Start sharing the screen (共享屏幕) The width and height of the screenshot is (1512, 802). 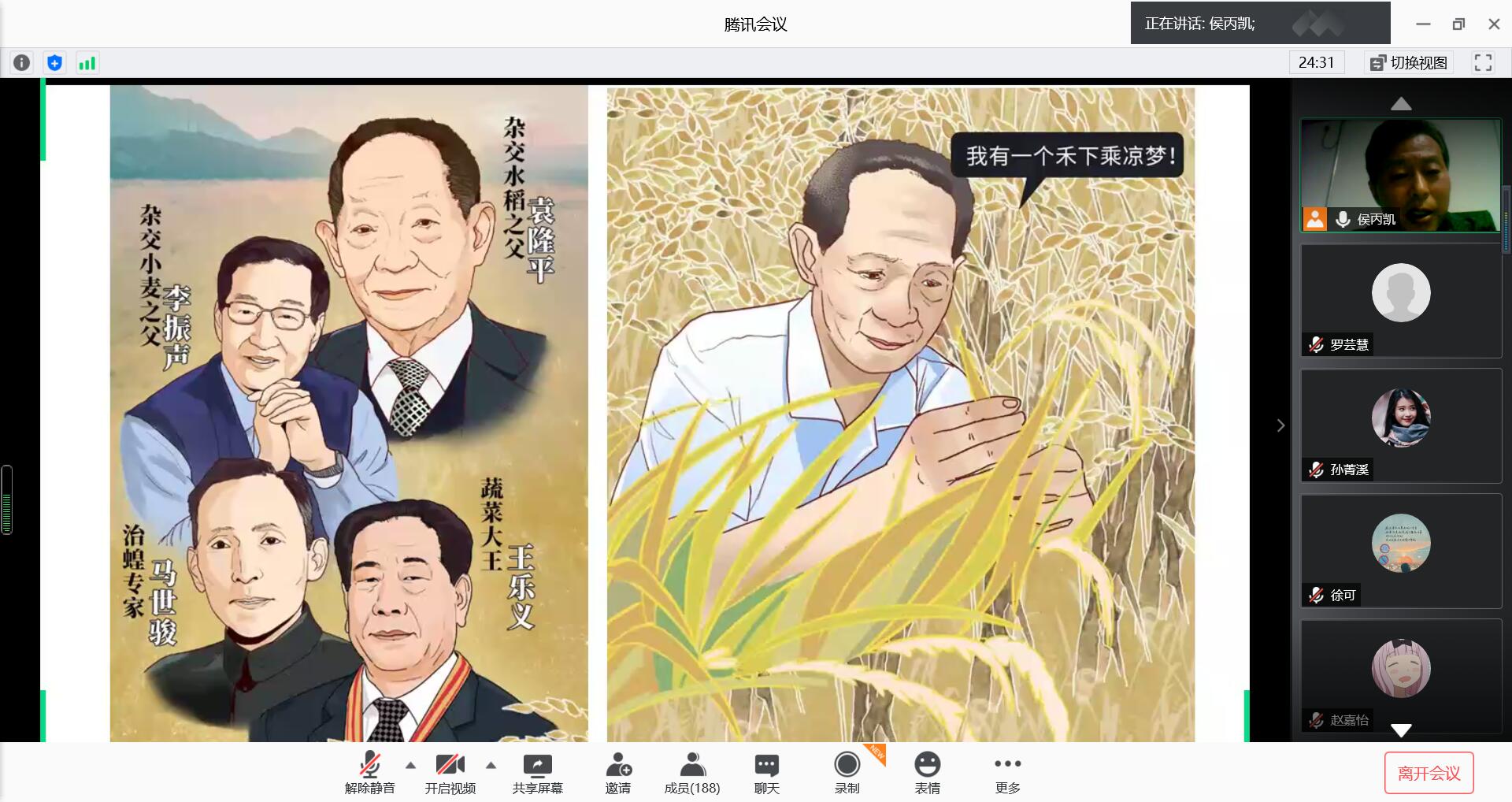(537, 772)
